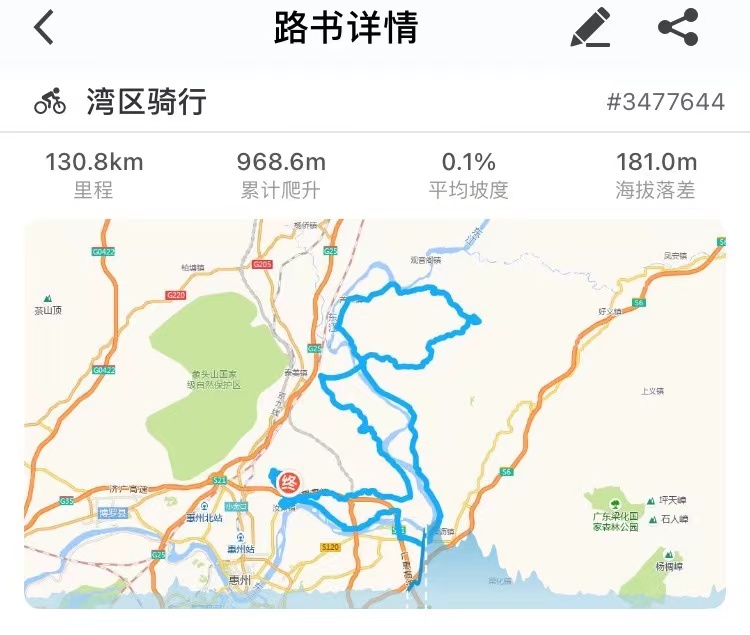This screenshot has height=635, width=750.
Task: Open the route map preview
Action: point(375,410)
